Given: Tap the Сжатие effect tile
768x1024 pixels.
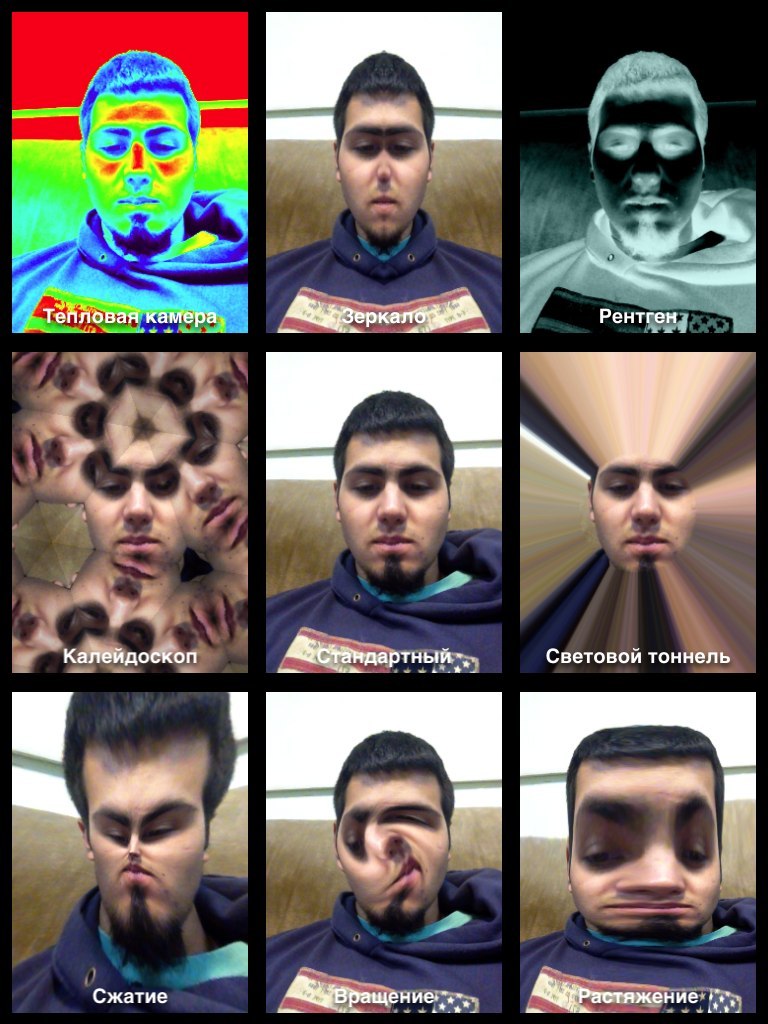Looking at the screenshot, I should [x=130, y=852].
